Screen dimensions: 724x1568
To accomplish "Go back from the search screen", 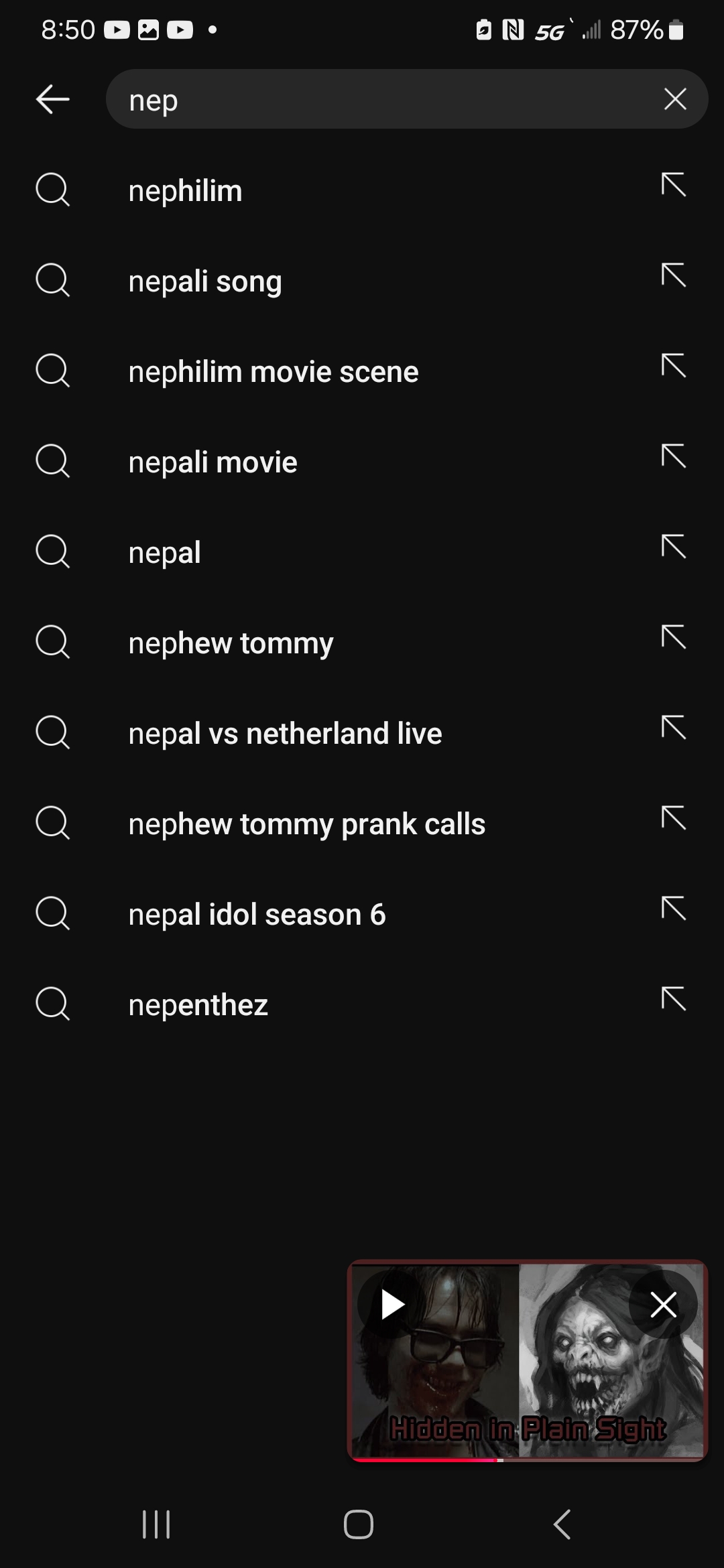I will click(52, 99).
